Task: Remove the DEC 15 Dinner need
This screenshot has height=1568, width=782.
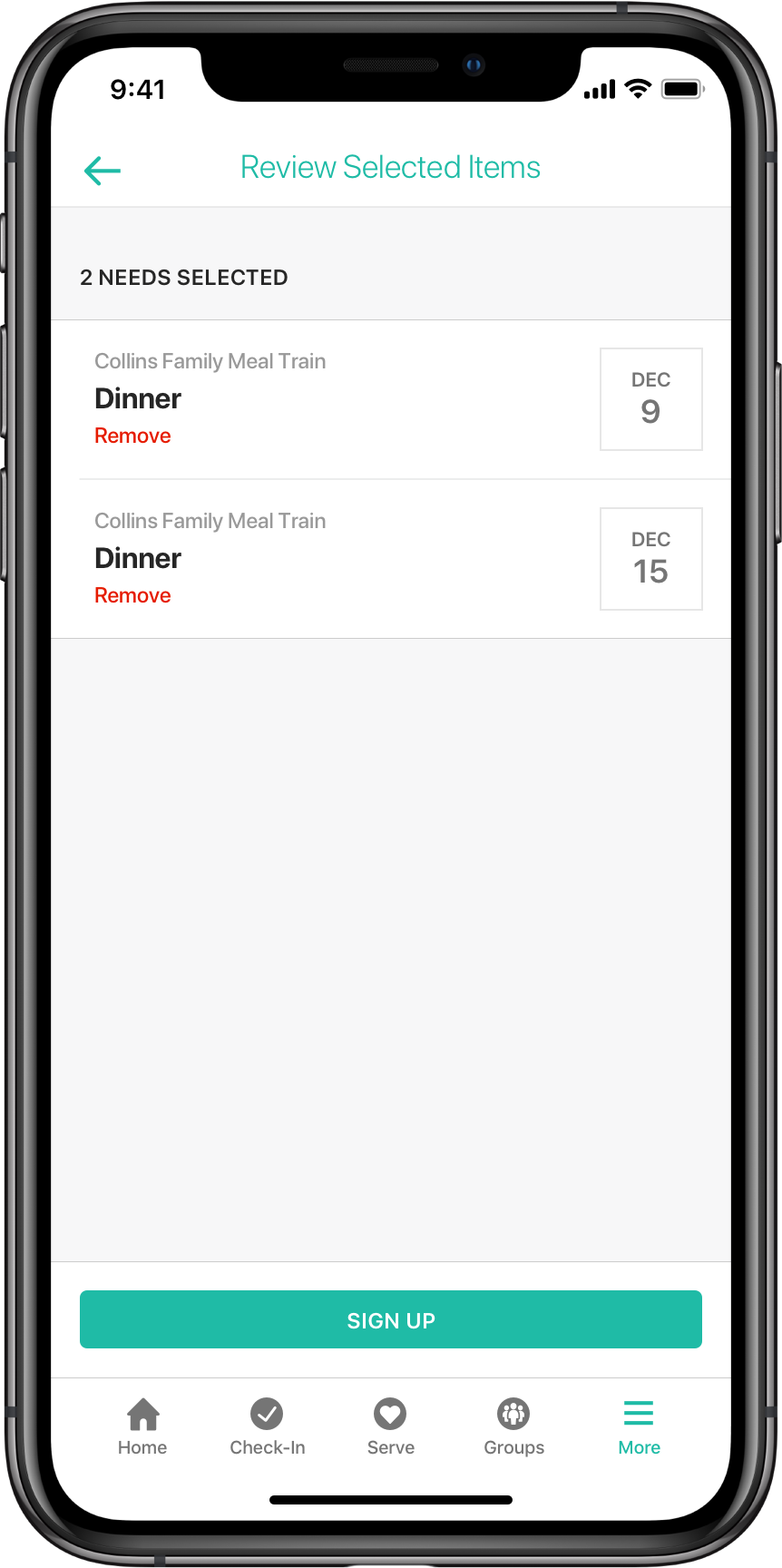Action: click(x=132, y=595)
